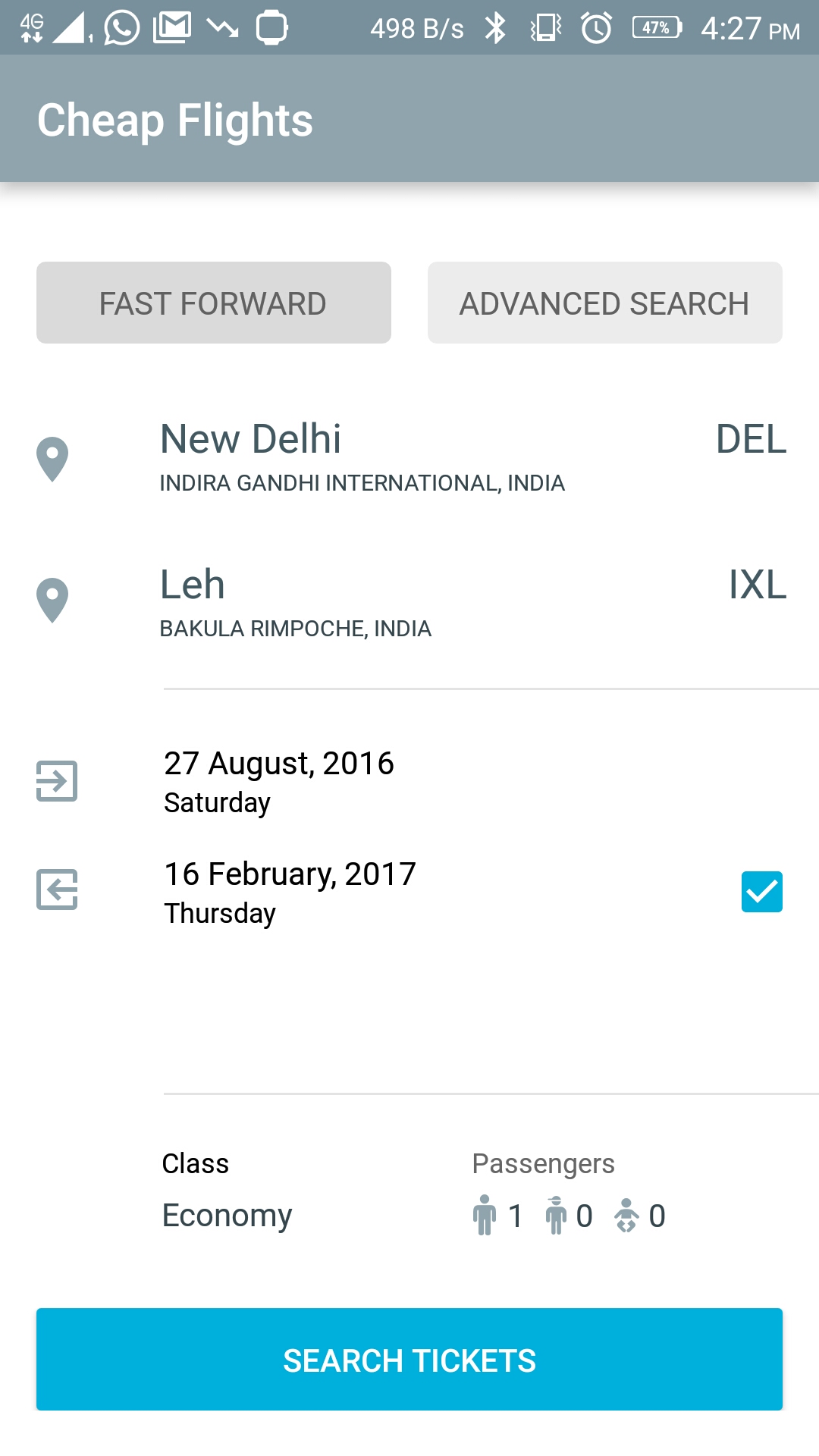Select the Fast Forward tab

pyautogui.click(x=213, y=302)
